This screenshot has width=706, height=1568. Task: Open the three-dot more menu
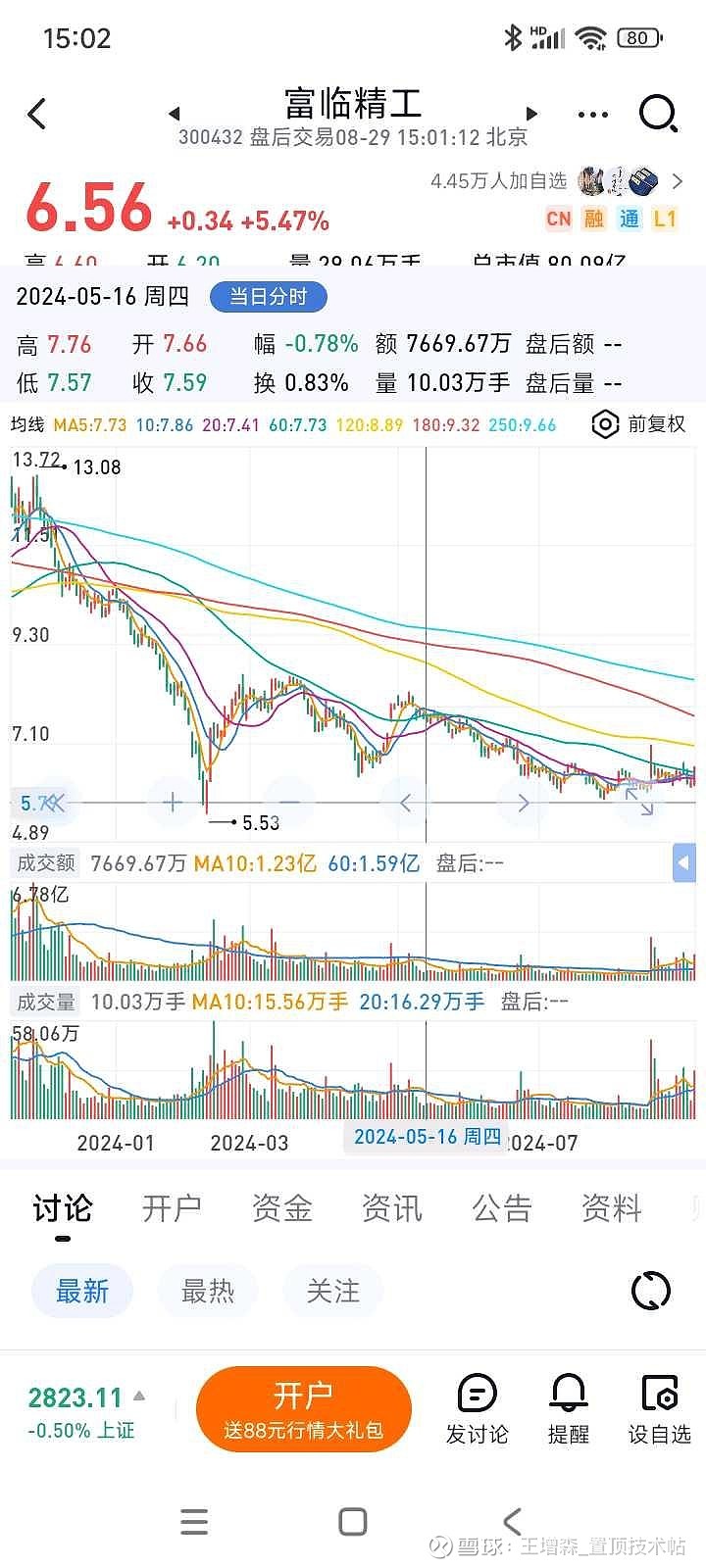tap(593, 115)
